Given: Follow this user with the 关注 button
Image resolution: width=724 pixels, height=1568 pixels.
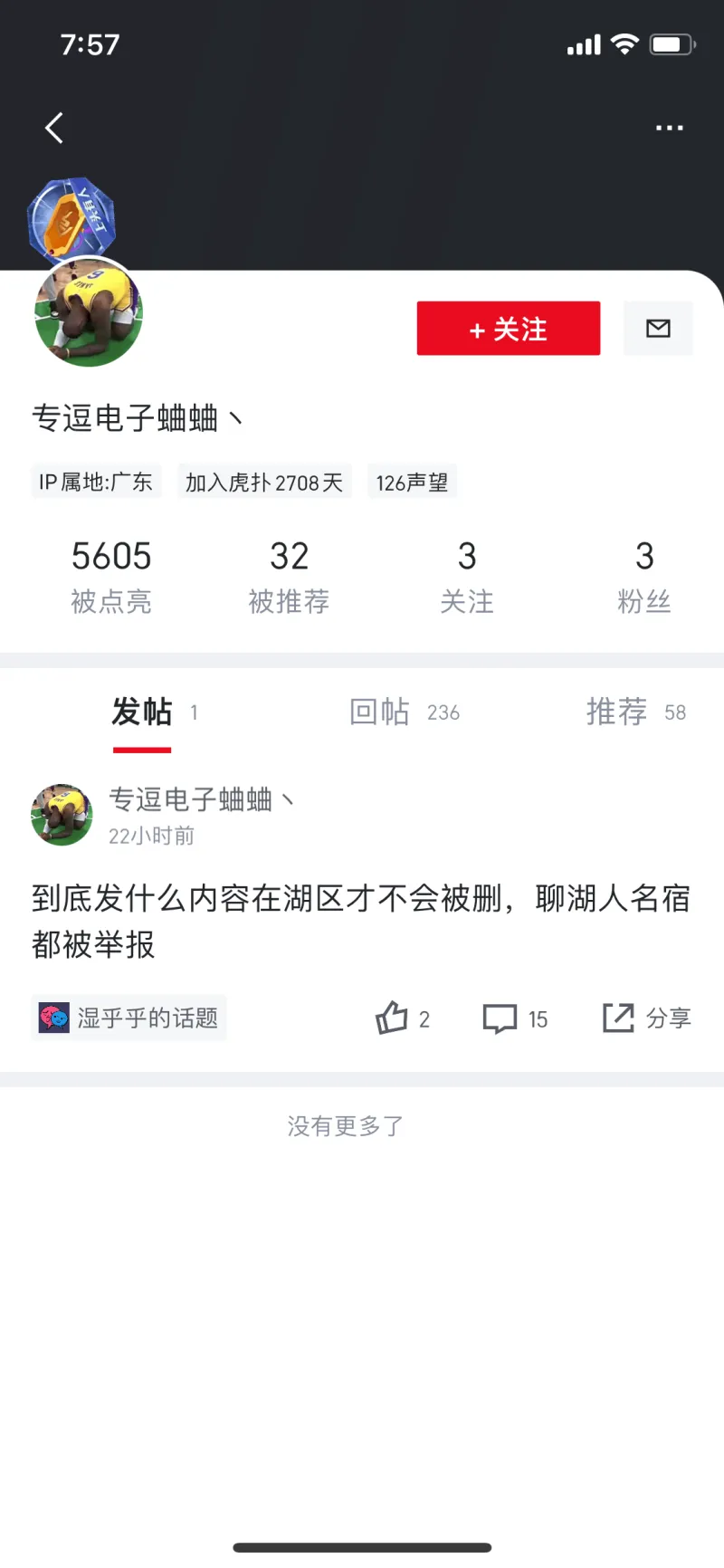Looking at the screenshot, I should point(508,329).
